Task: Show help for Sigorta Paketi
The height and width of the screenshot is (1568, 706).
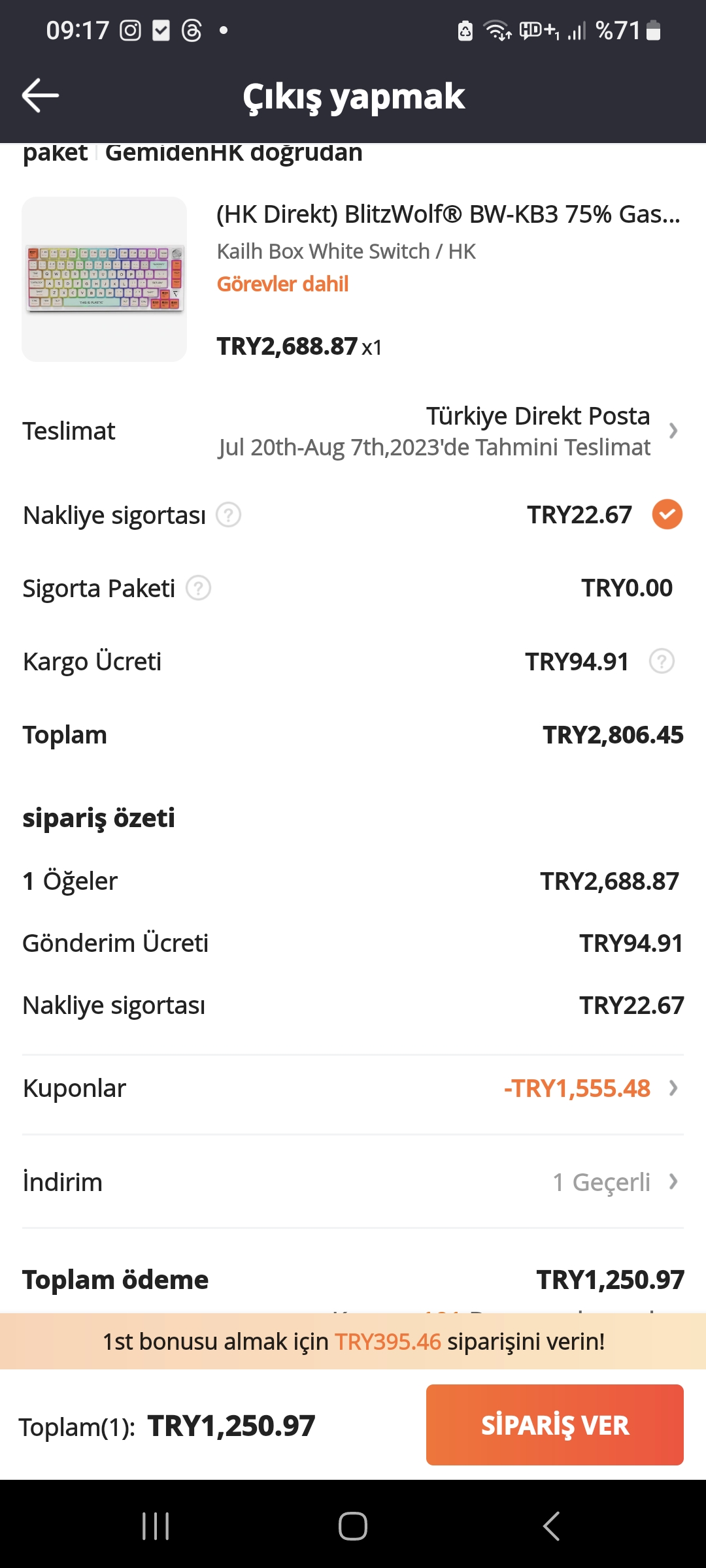Action: (x=199, y=588)
